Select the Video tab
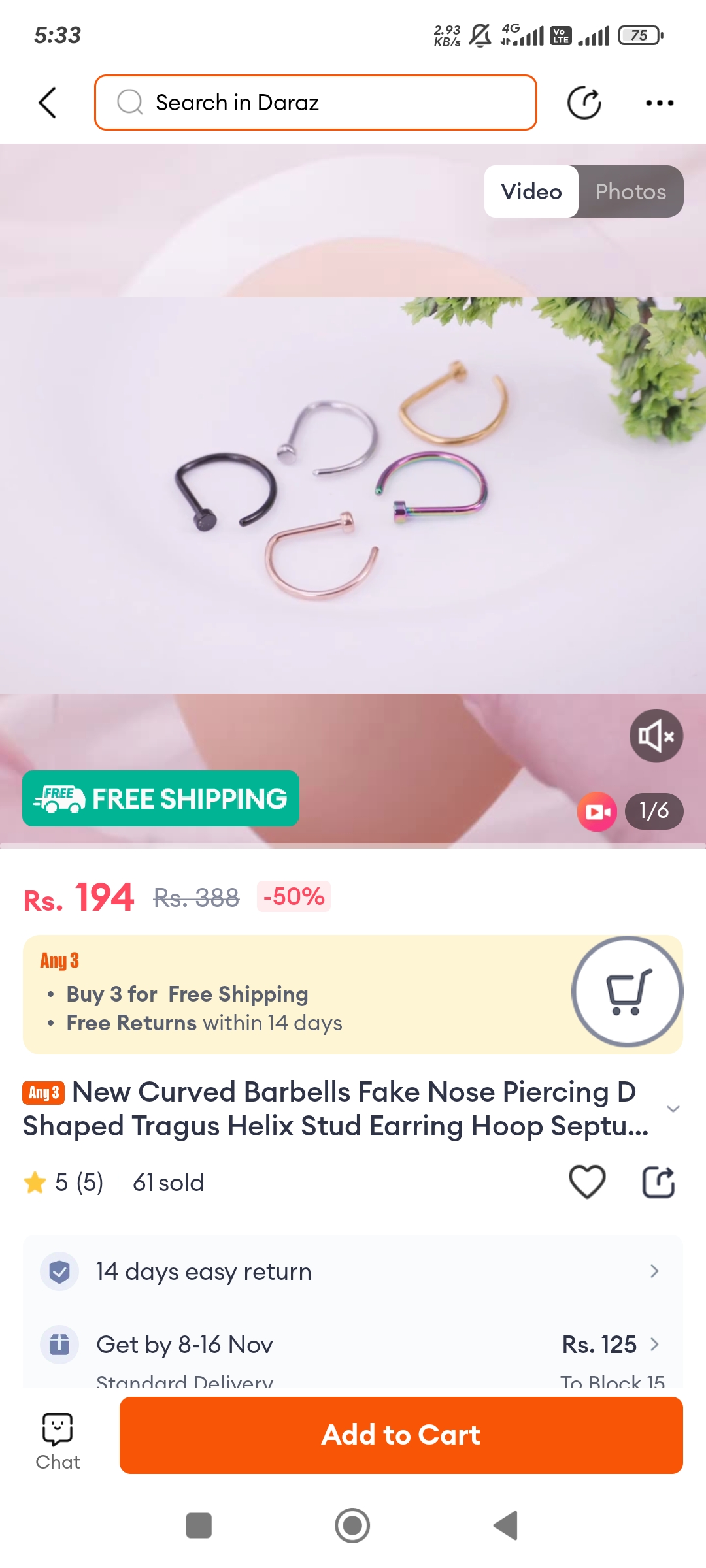Viewport: 706px width, 1568px height. (531, 191)
